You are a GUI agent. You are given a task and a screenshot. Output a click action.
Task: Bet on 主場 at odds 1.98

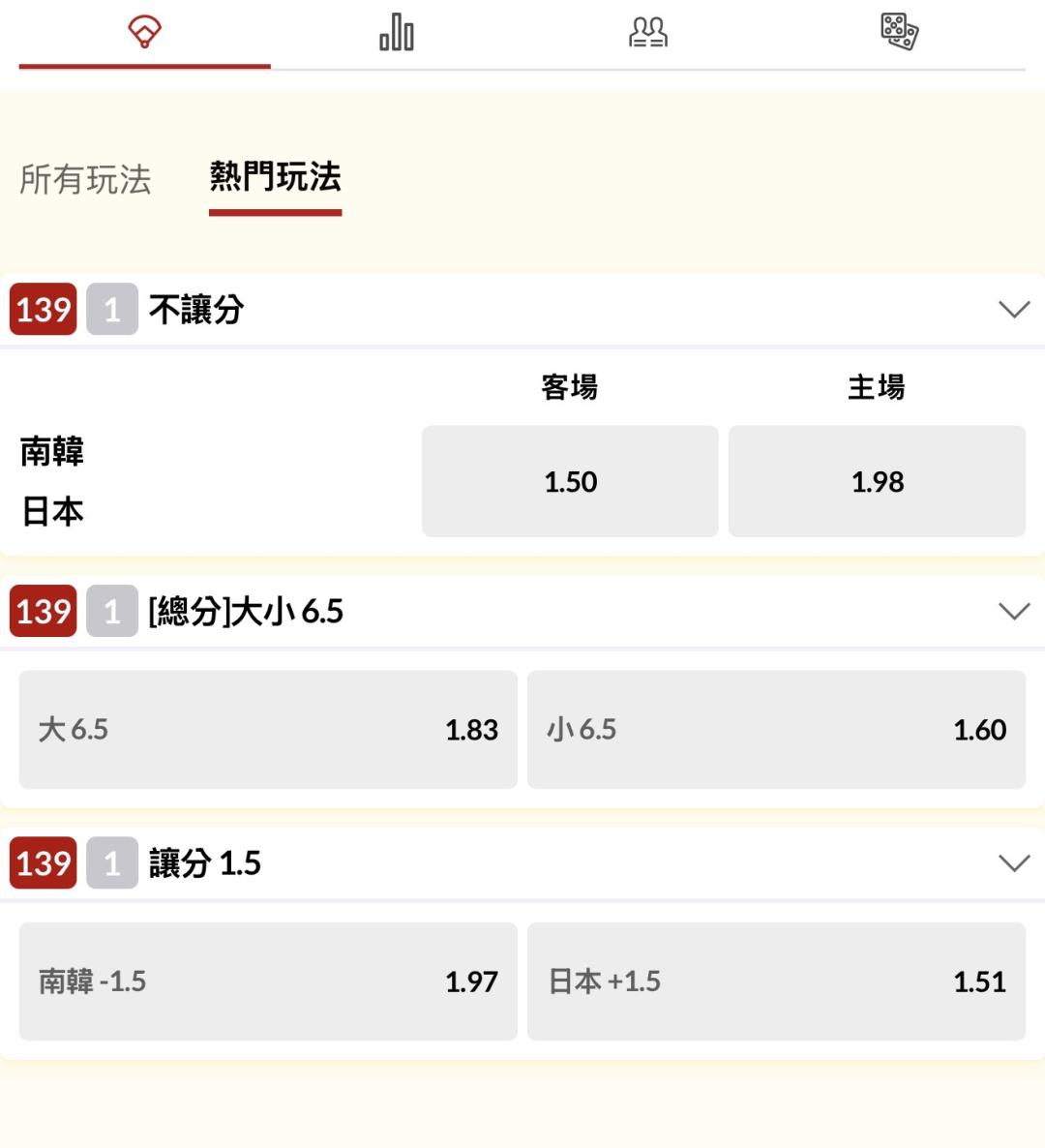[877, 481]
